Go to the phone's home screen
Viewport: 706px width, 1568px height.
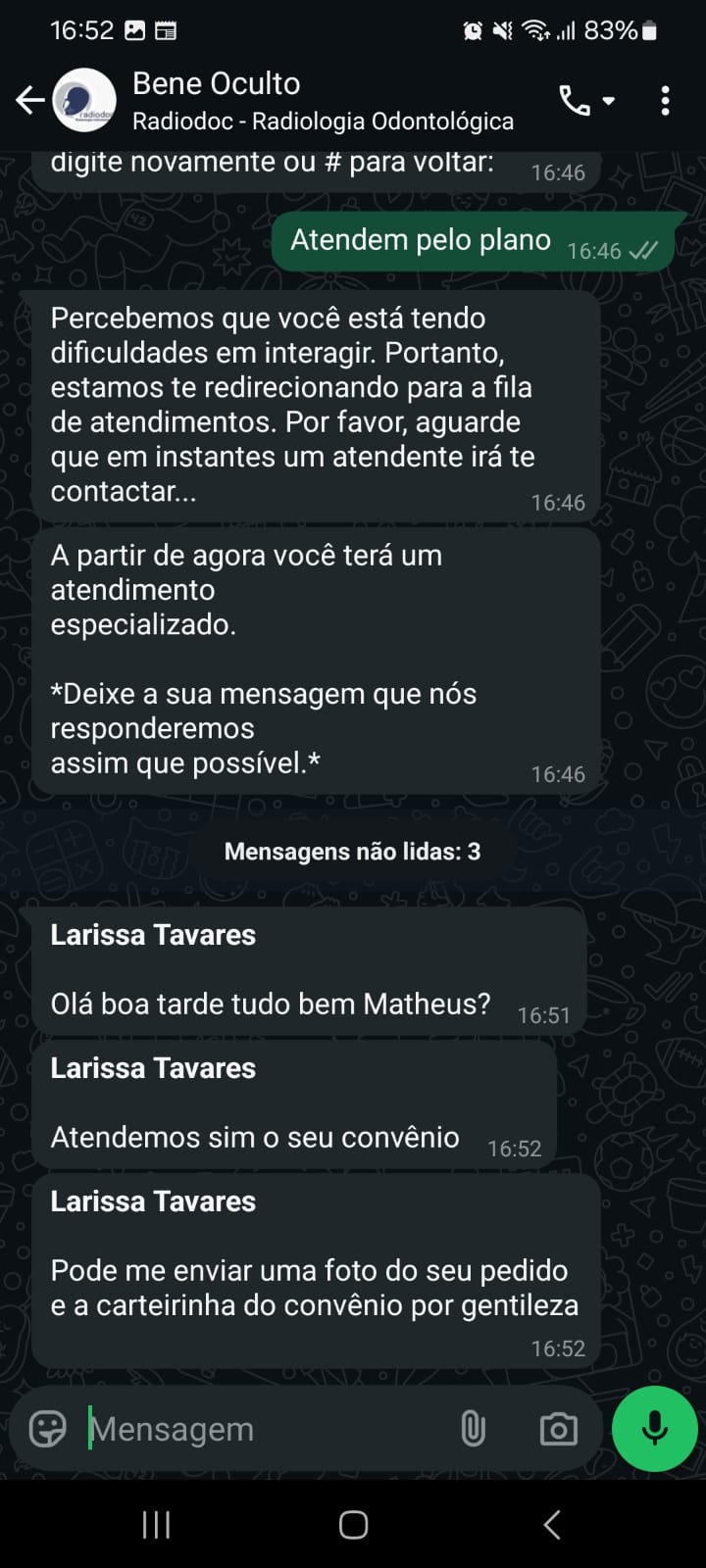pyautogui.click(x=353, y=1525)
